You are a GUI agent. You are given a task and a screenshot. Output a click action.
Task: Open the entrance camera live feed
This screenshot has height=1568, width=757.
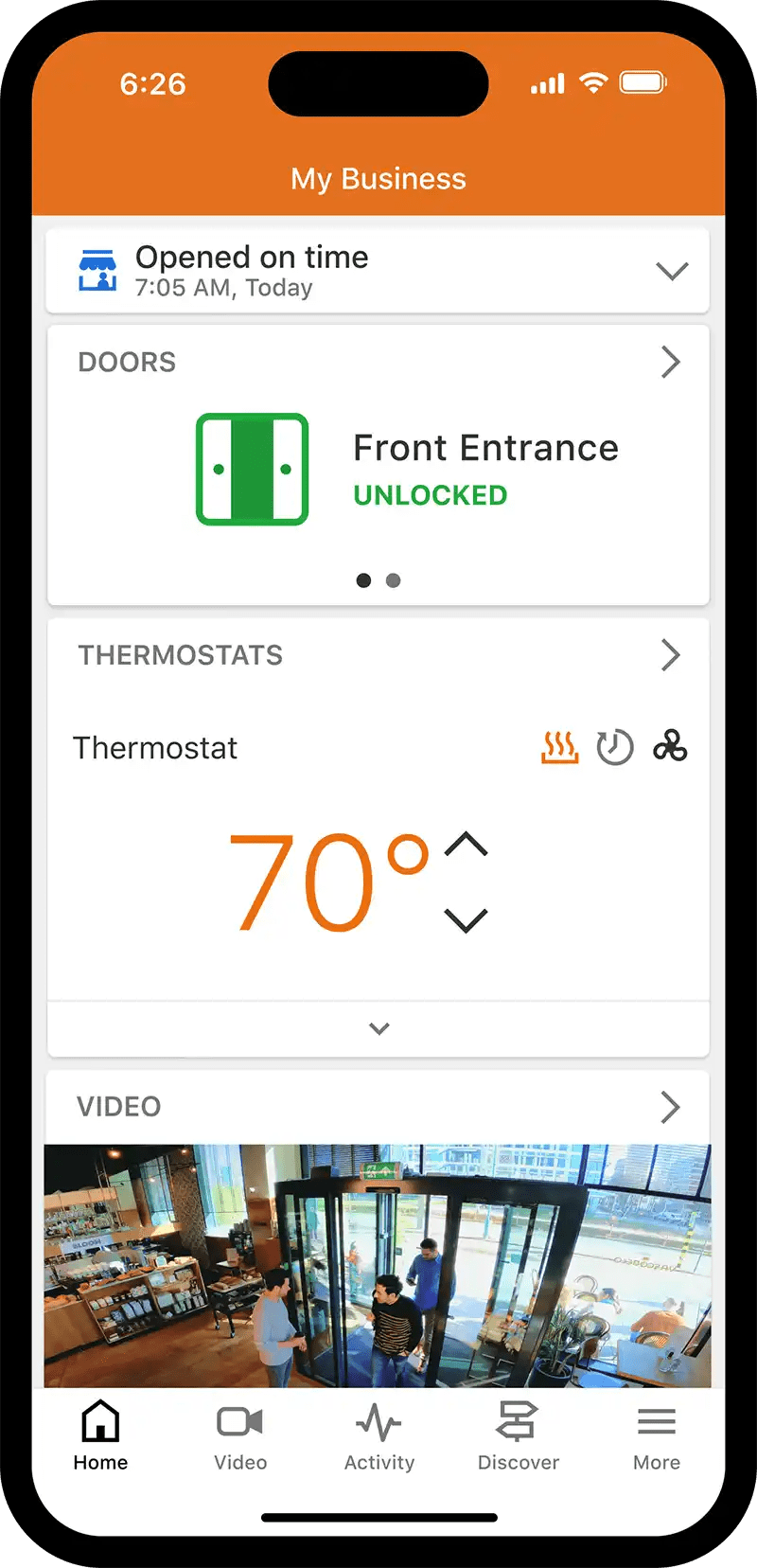pyautogui.click(x=378, y=1266)
